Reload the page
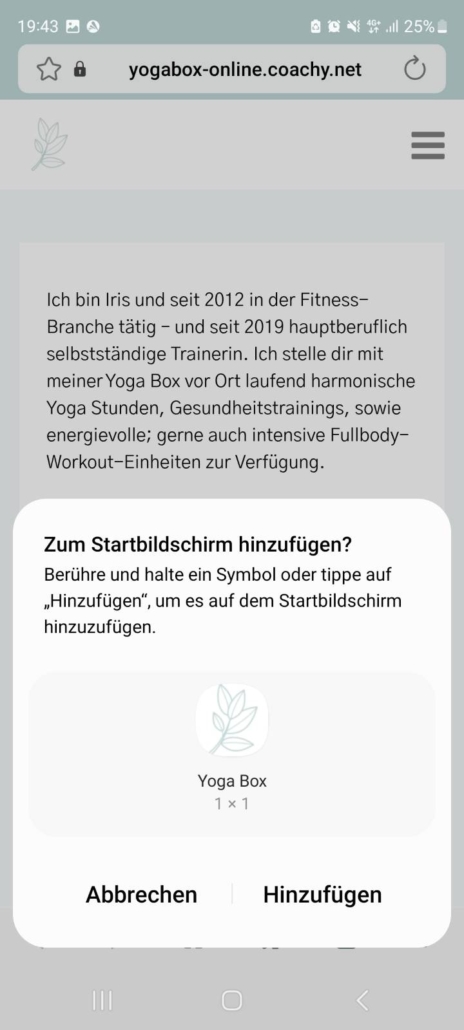This screenshot has width=464, height=1030. (415, 69)
